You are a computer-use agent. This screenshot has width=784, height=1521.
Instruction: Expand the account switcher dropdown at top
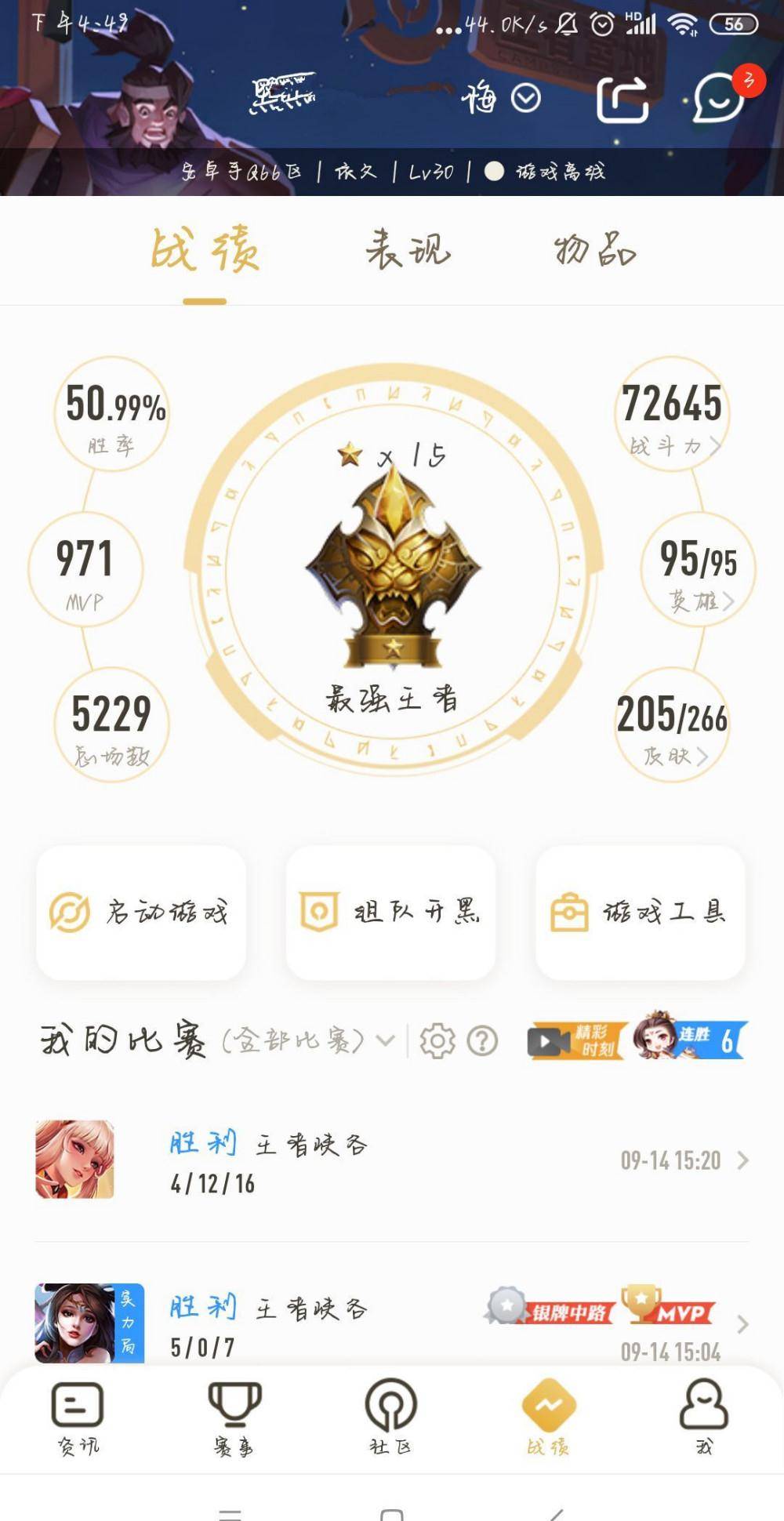[x=502, y=99]
